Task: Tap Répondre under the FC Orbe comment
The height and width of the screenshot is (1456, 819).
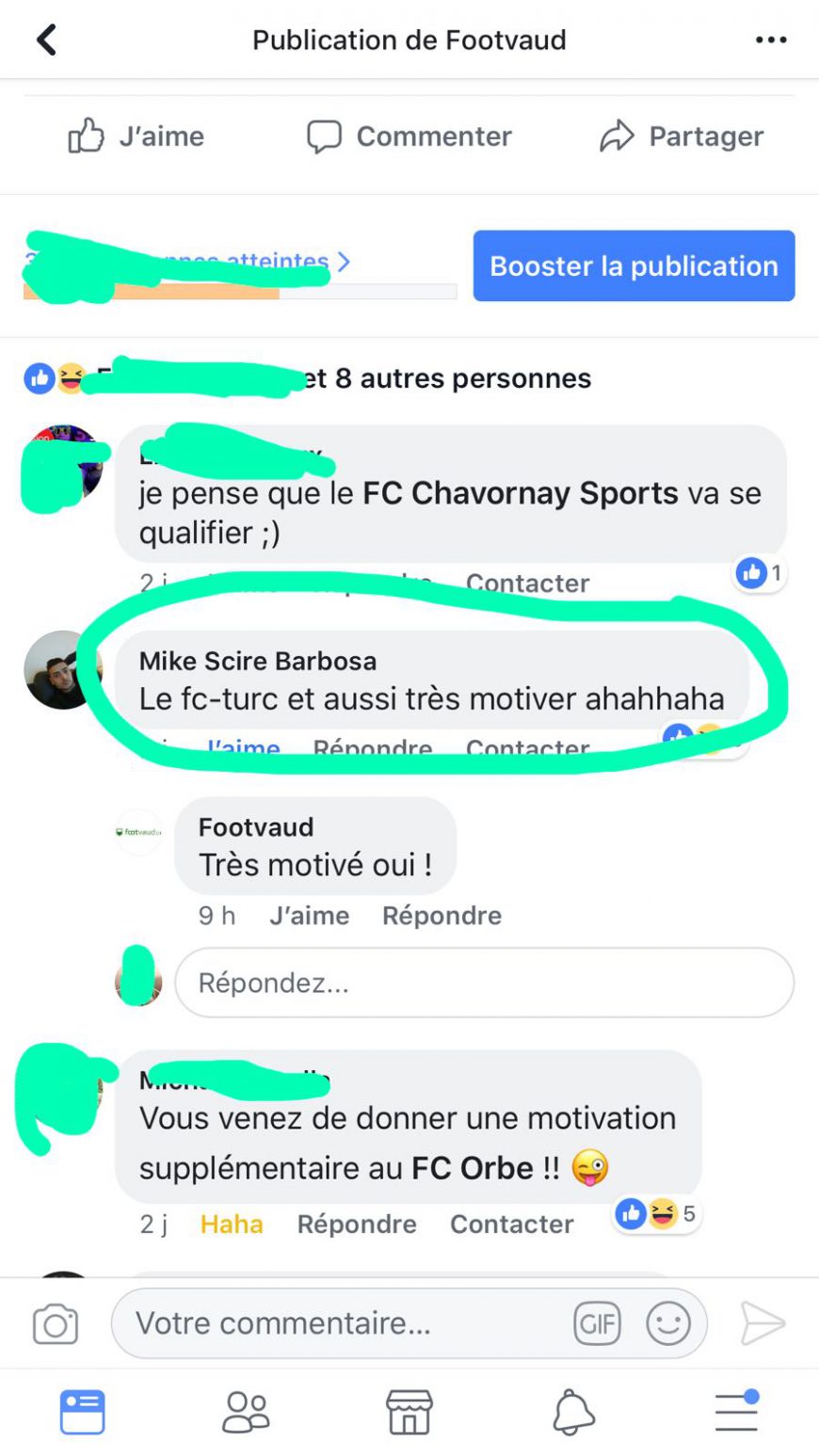Action: click(x=357, y=1224)
